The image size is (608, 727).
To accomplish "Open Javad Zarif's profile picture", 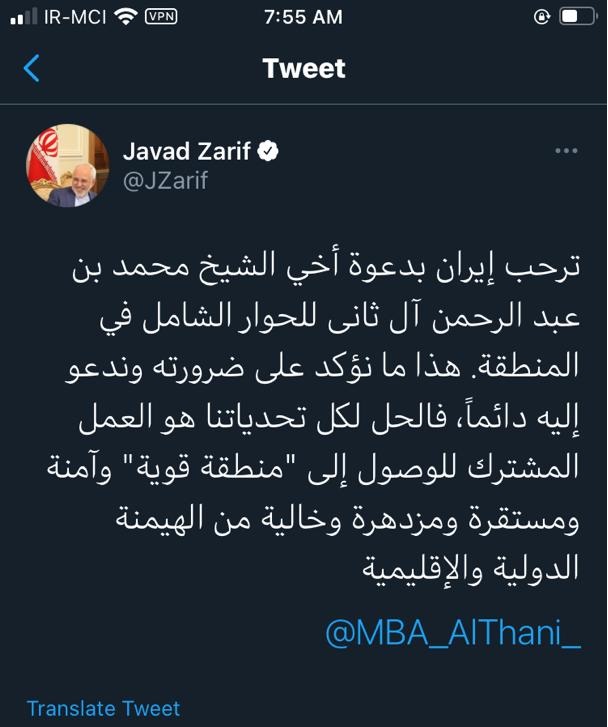I will click(67, 166).
